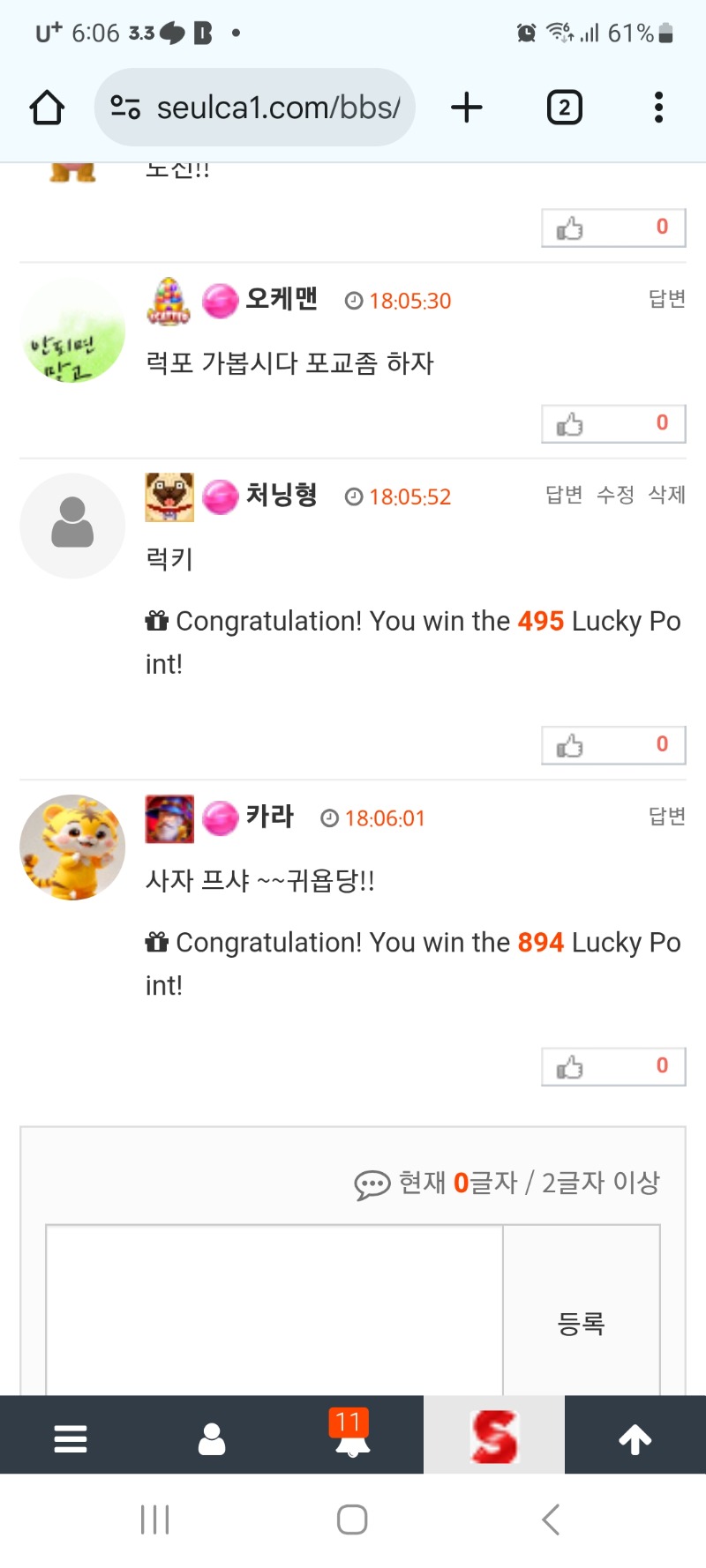Jump to top with the up arrow
Screen dimensions: 706x1568
pos(635,1438)
